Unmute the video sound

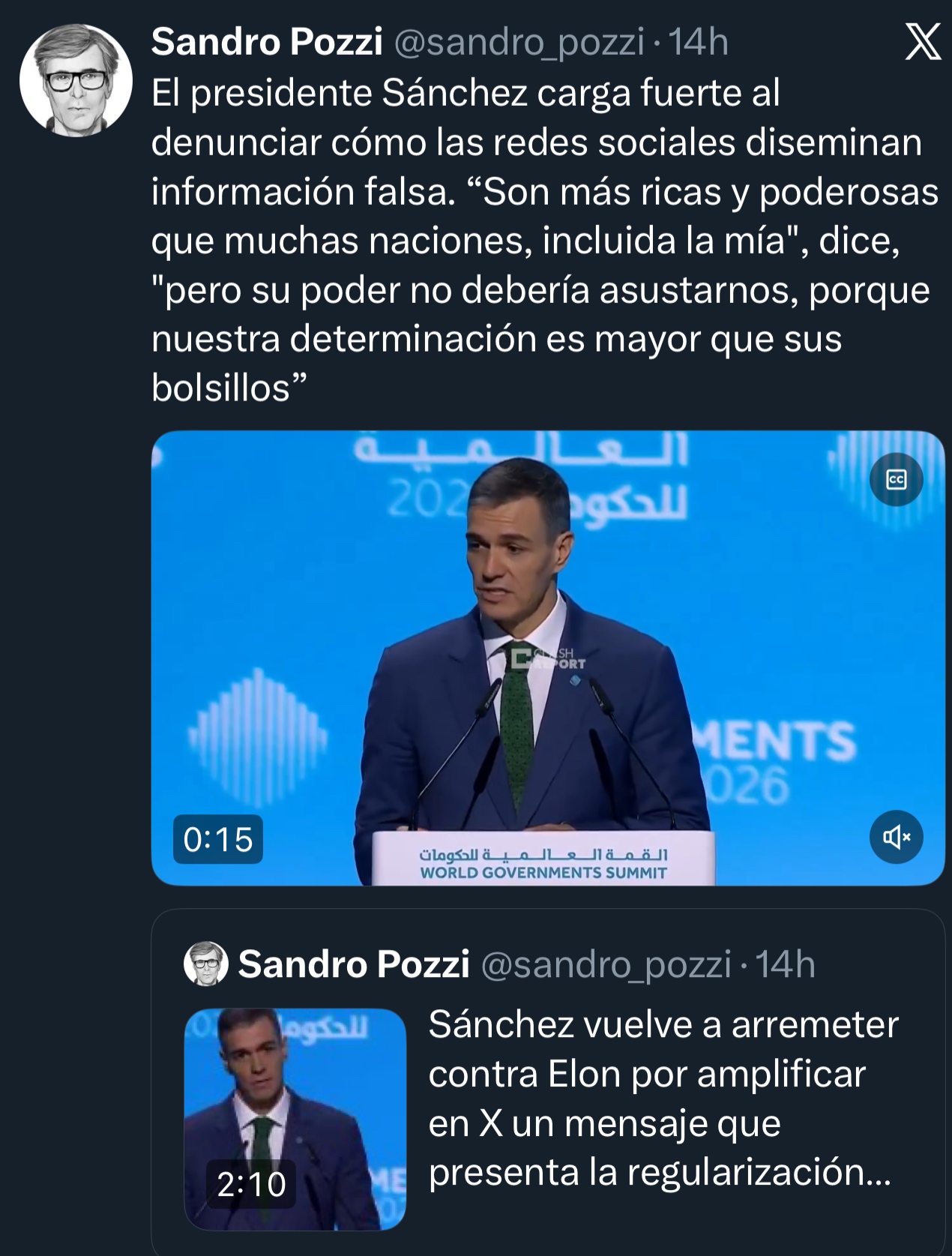pos(897,837)
